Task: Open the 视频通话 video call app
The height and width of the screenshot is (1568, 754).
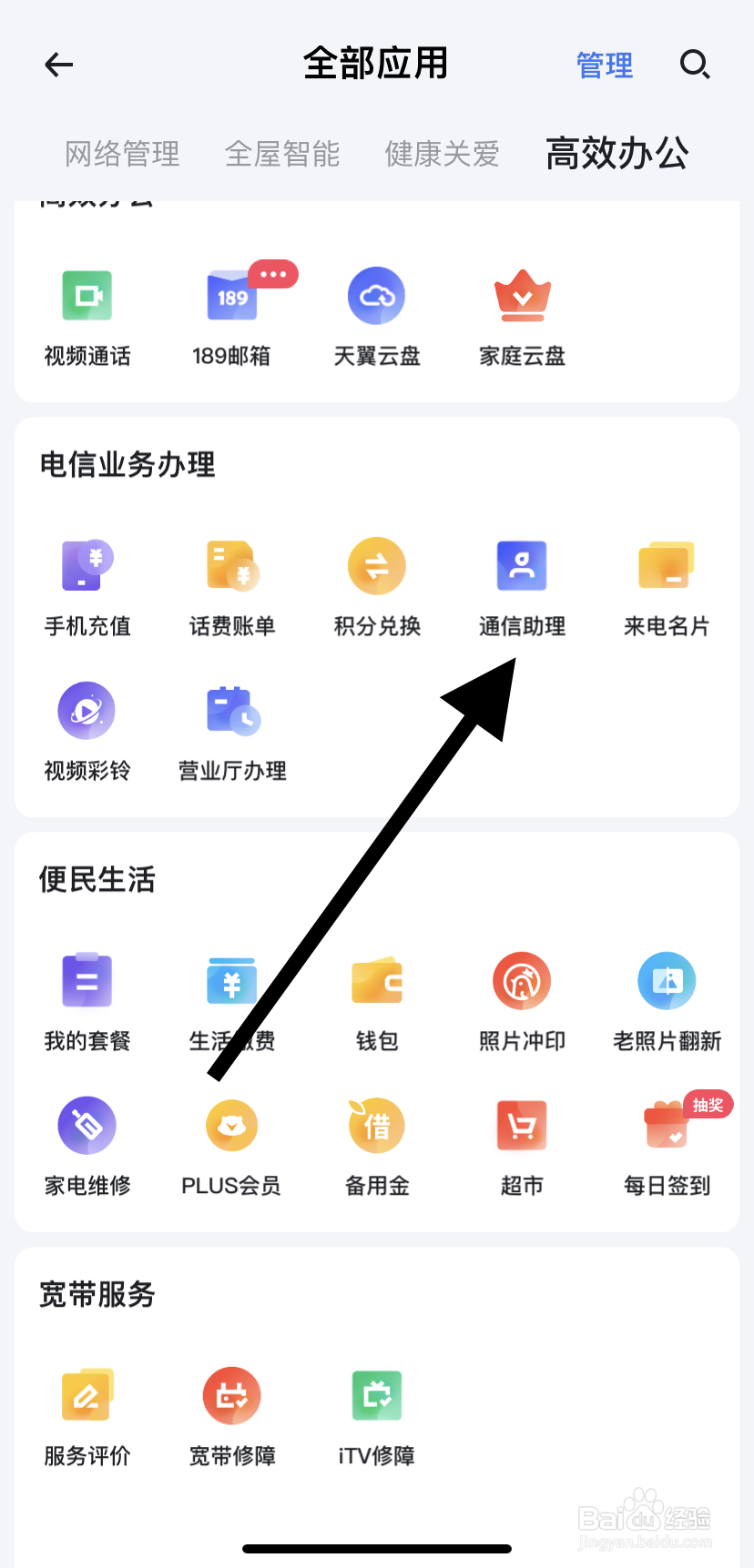Action: [87, 316]
